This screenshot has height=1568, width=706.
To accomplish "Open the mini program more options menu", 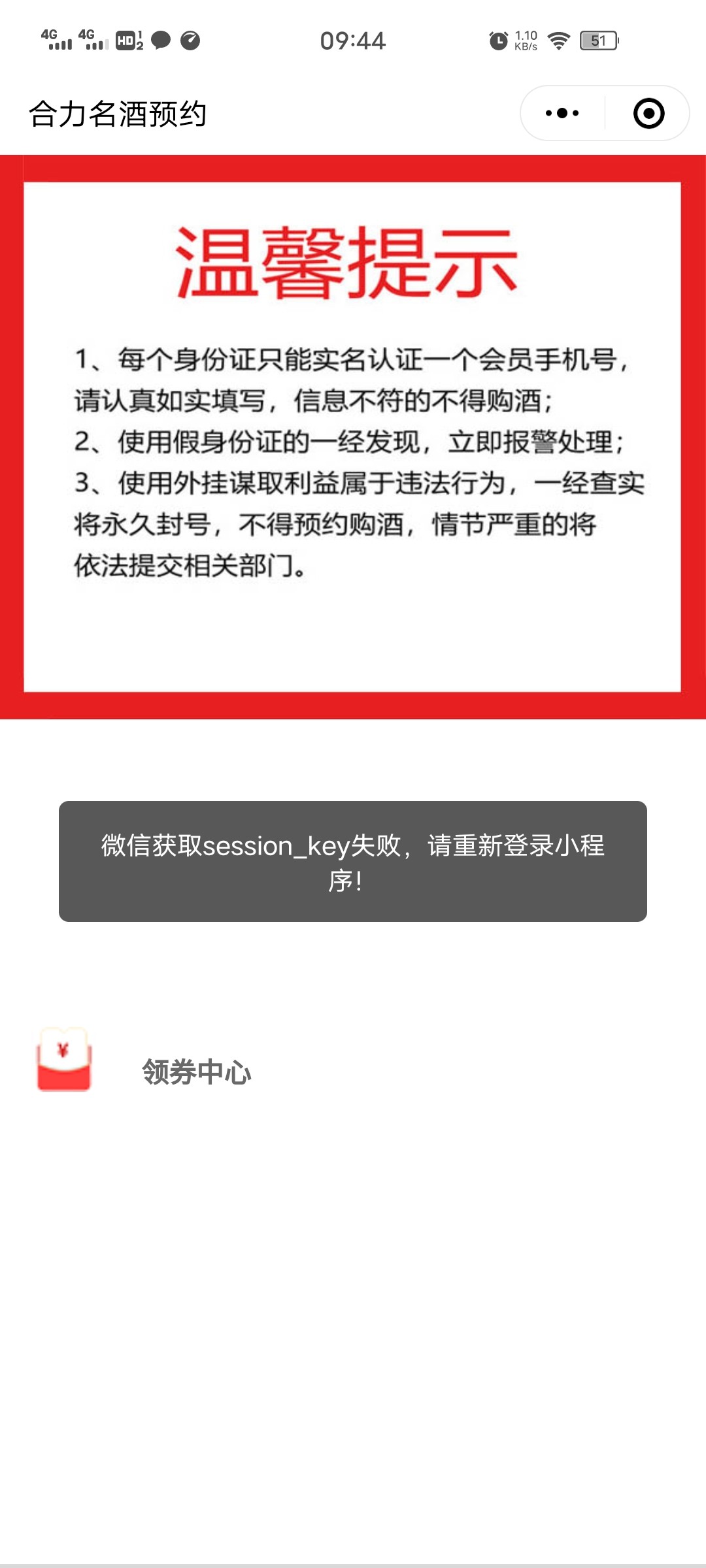I will (562, 113).
